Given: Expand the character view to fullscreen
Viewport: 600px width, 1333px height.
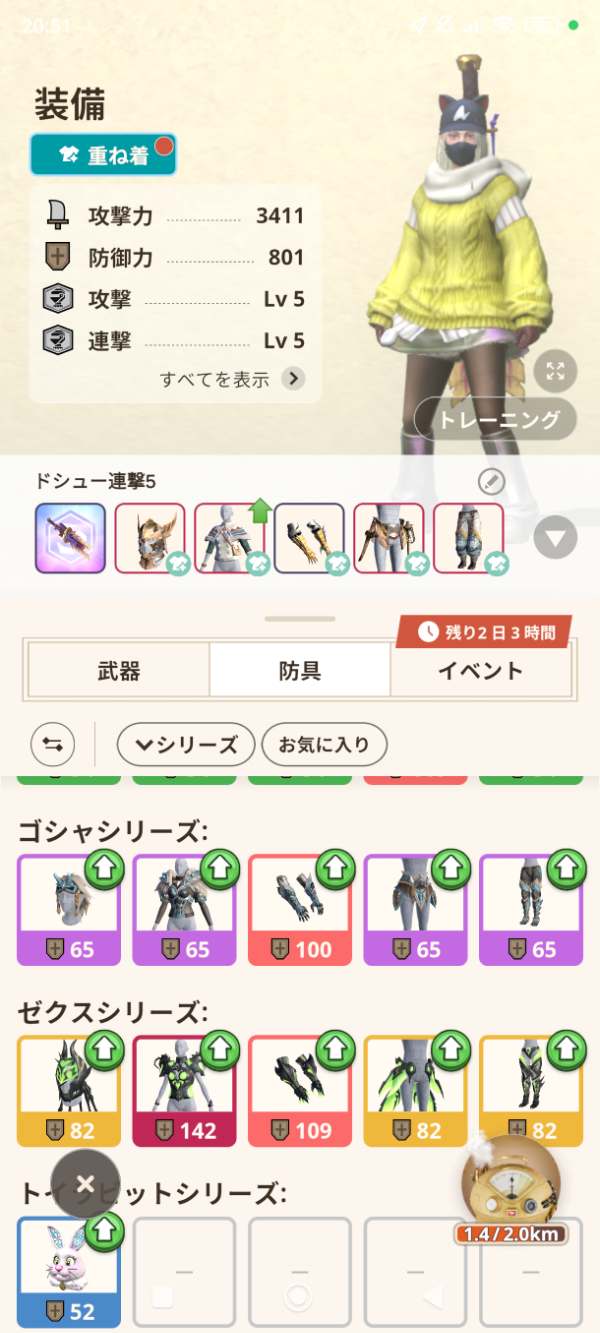Looking at the screenshot, I should [x=555, y=372].
